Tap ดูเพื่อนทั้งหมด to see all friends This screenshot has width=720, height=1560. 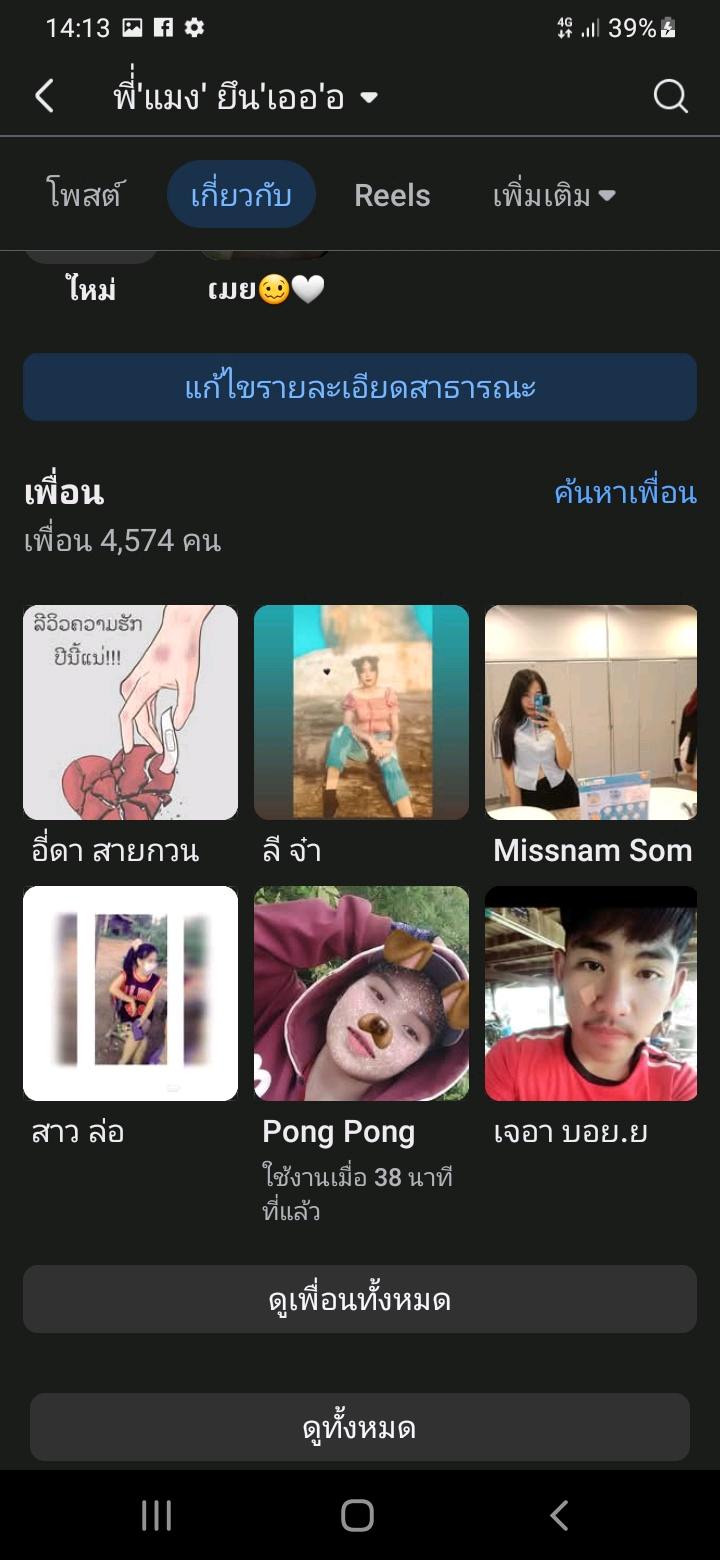[x=360, y=1299]
